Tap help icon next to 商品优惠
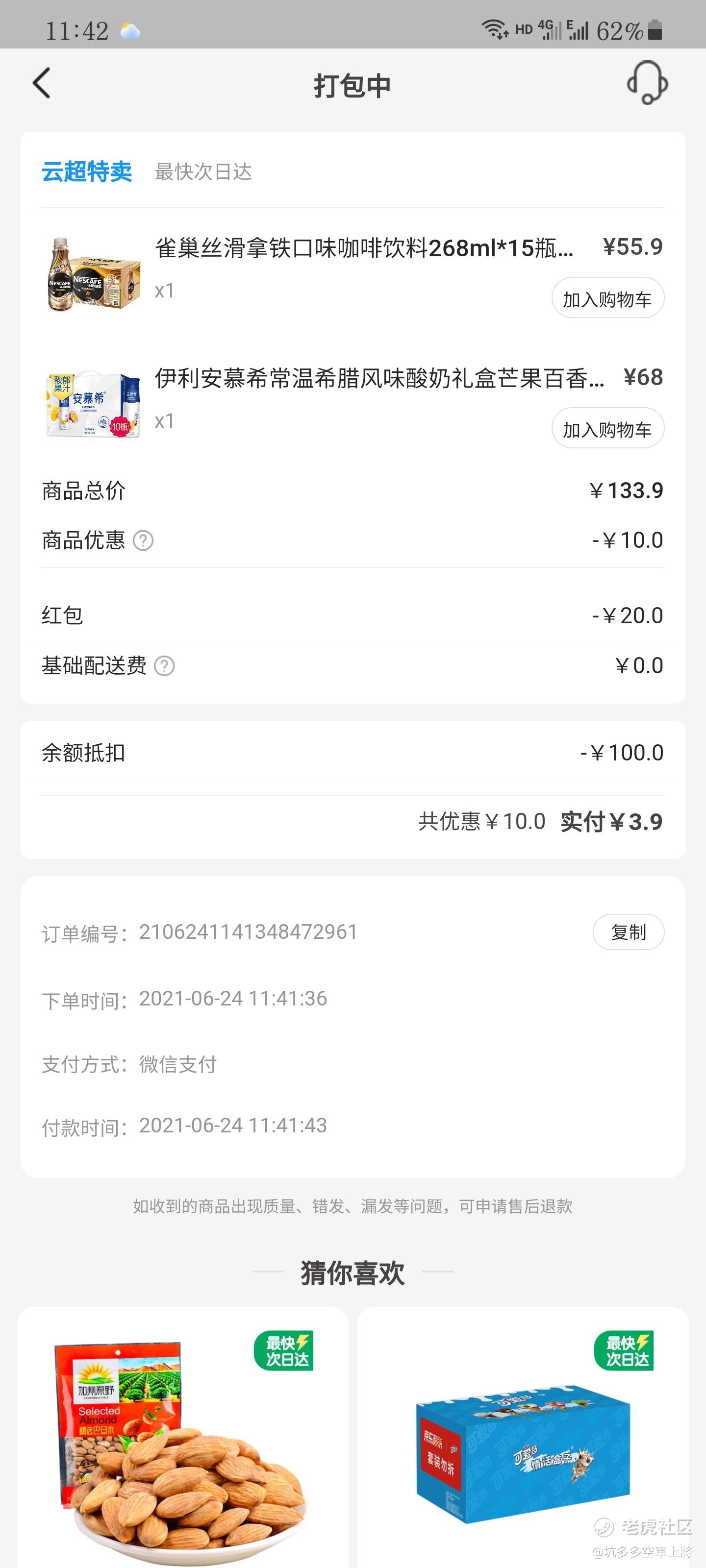The height and width of the screenshot is (1568, 706). click(x=143, y=540)
